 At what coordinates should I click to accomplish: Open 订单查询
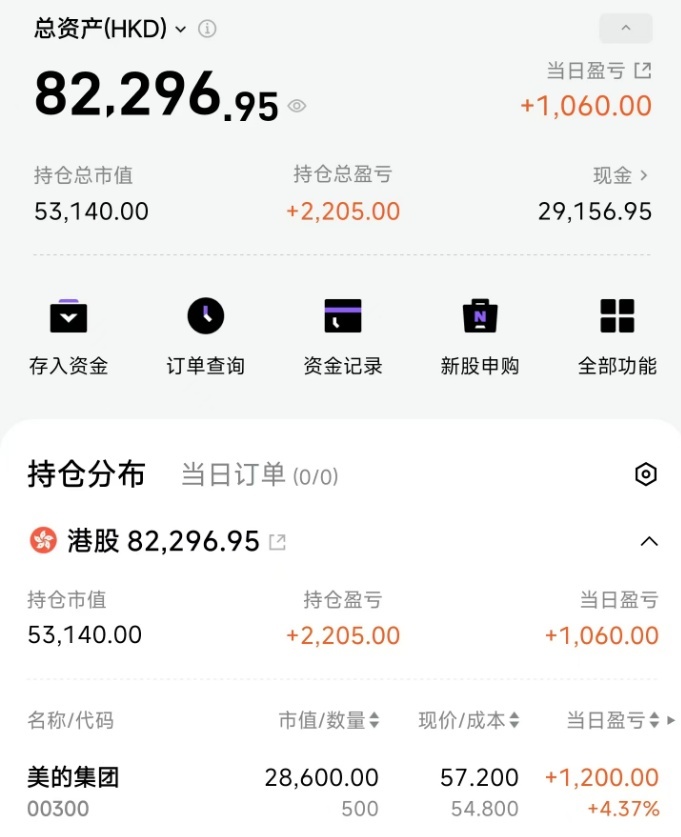[x=205, y=336]
